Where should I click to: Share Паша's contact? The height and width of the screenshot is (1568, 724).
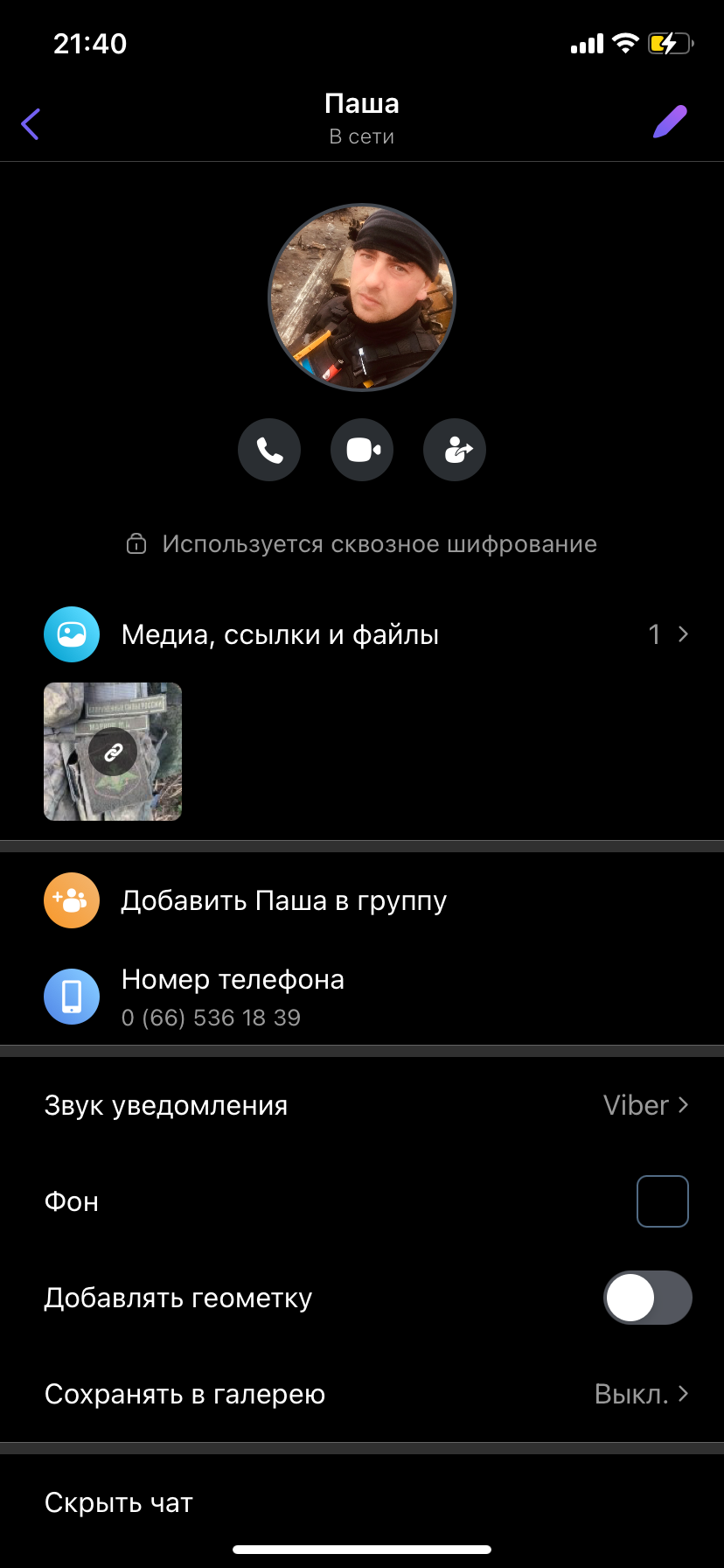455,450
